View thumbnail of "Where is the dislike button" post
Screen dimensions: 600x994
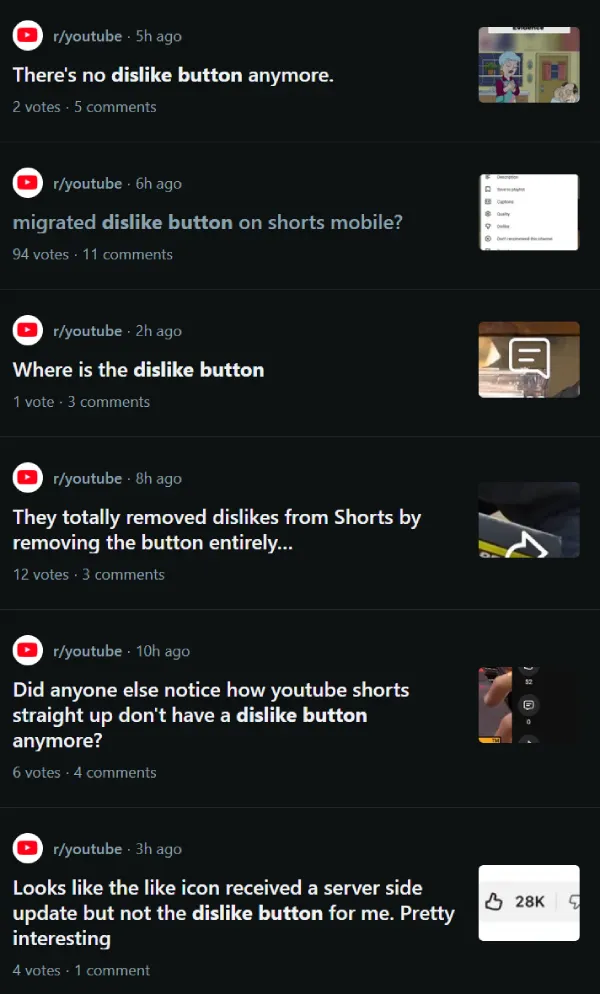click(529, 359)
